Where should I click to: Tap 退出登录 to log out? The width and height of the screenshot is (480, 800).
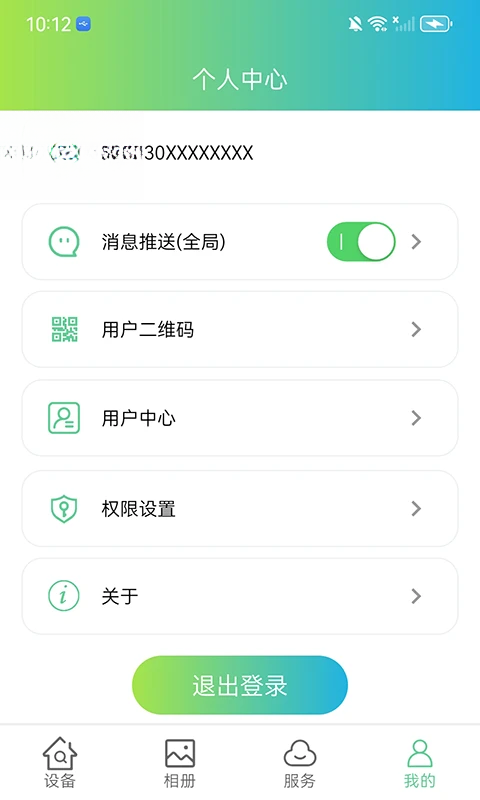pyautogui.click(x=240, y=685)
